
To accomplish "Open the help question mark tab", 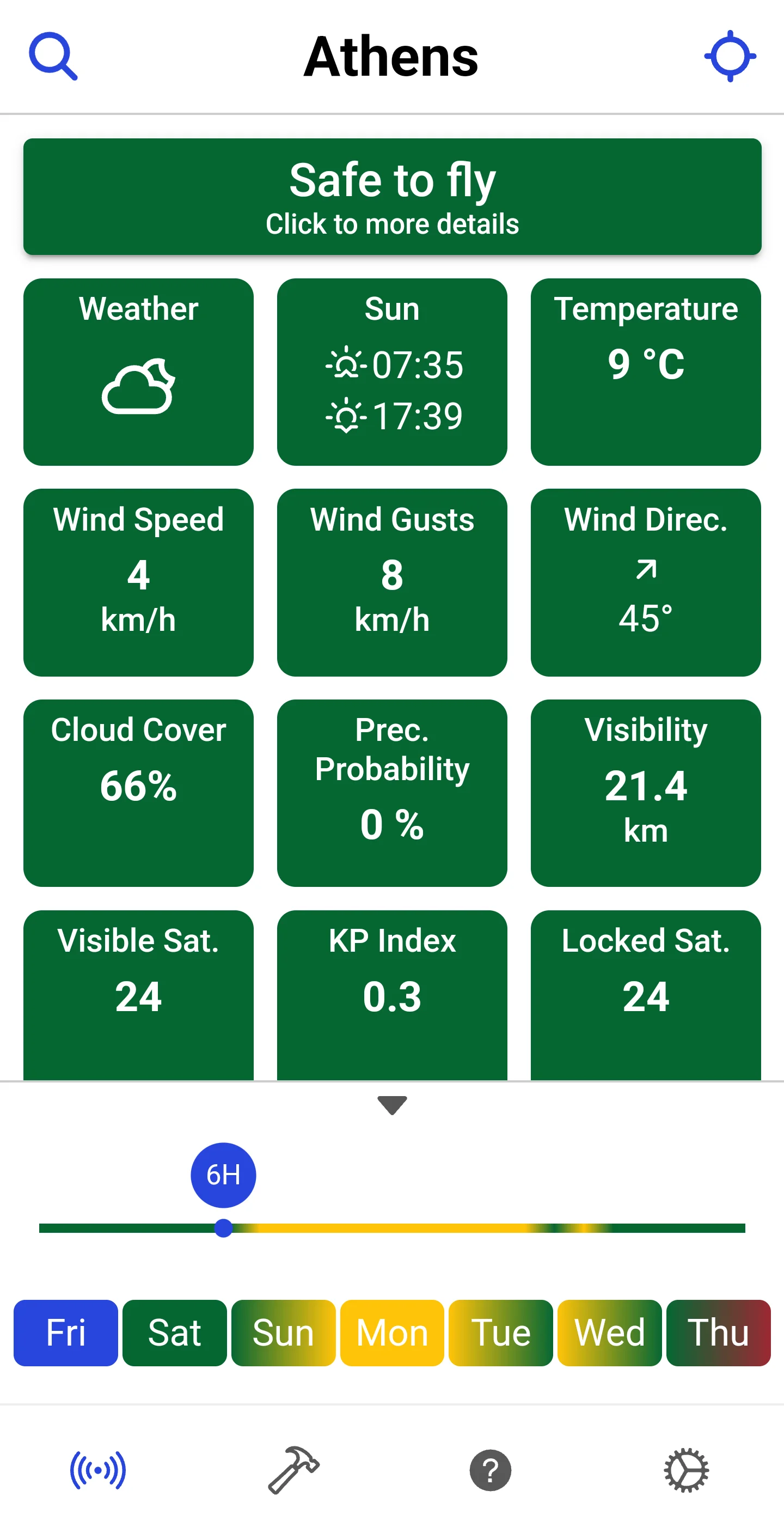I will 490,1470.
